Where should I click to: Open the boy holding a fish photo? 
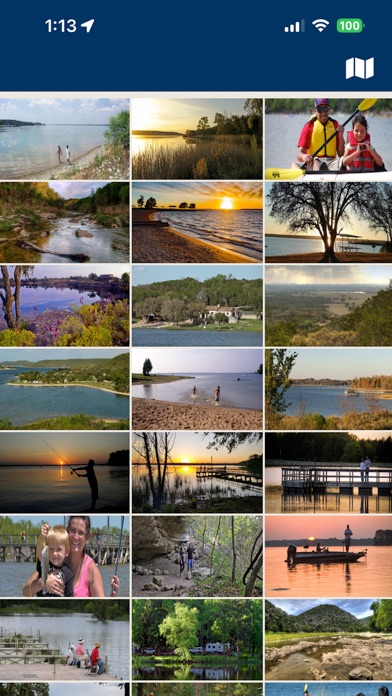coord(65,556)
